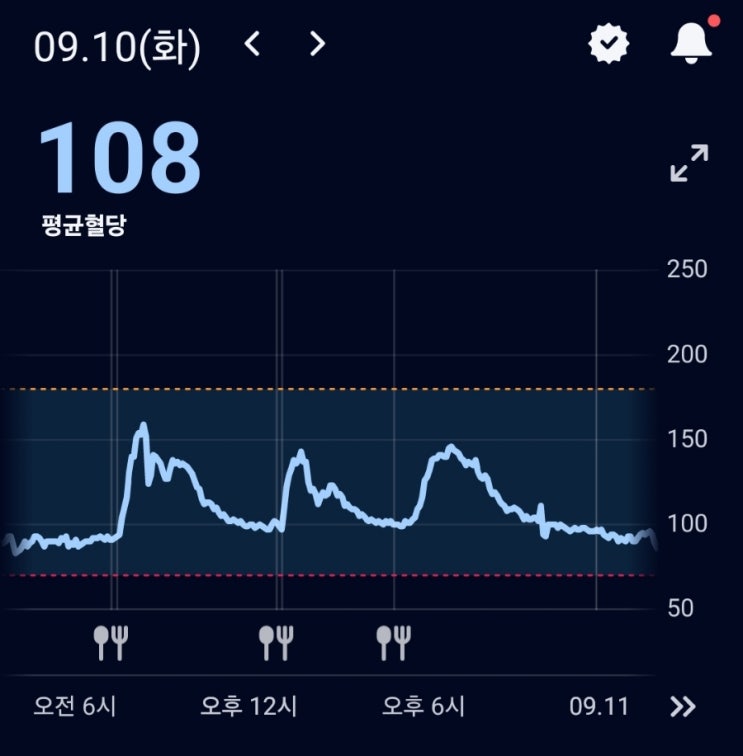Tap the midday meal marker
The image size is (743, 756).
[x=277, y=642]
